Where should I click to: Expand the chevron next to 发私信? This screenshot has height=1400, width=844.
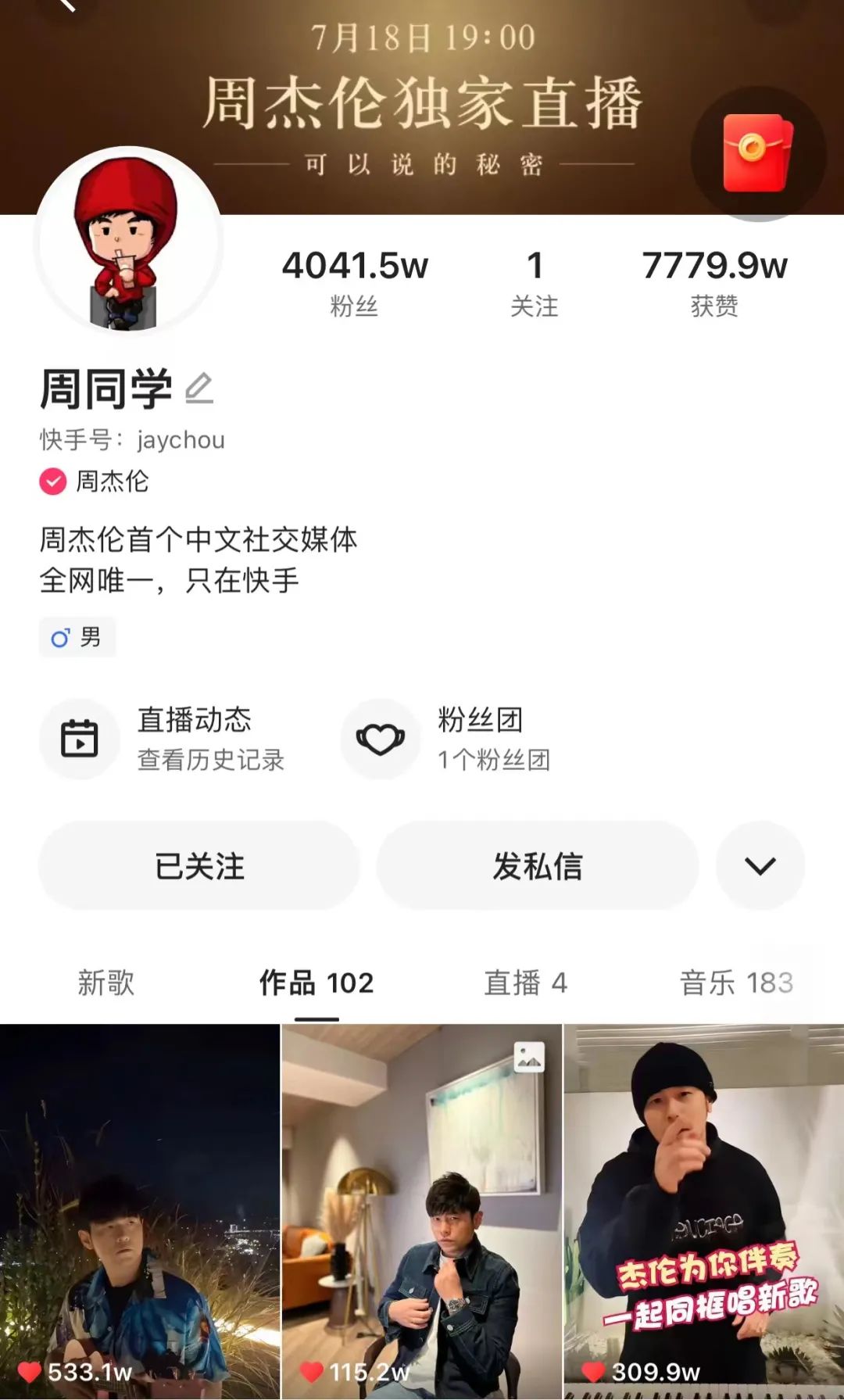tap(760, 866)
